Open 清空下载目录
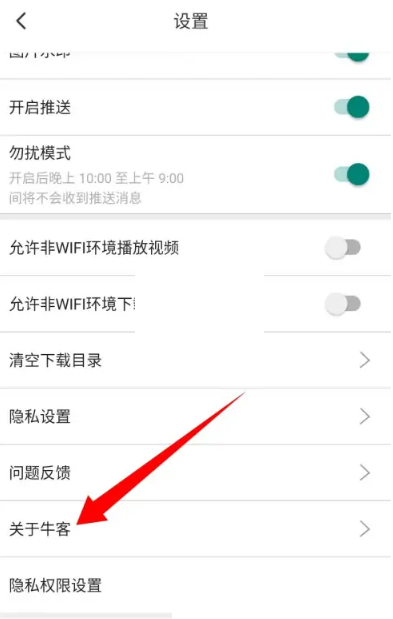 click(196, 360)
